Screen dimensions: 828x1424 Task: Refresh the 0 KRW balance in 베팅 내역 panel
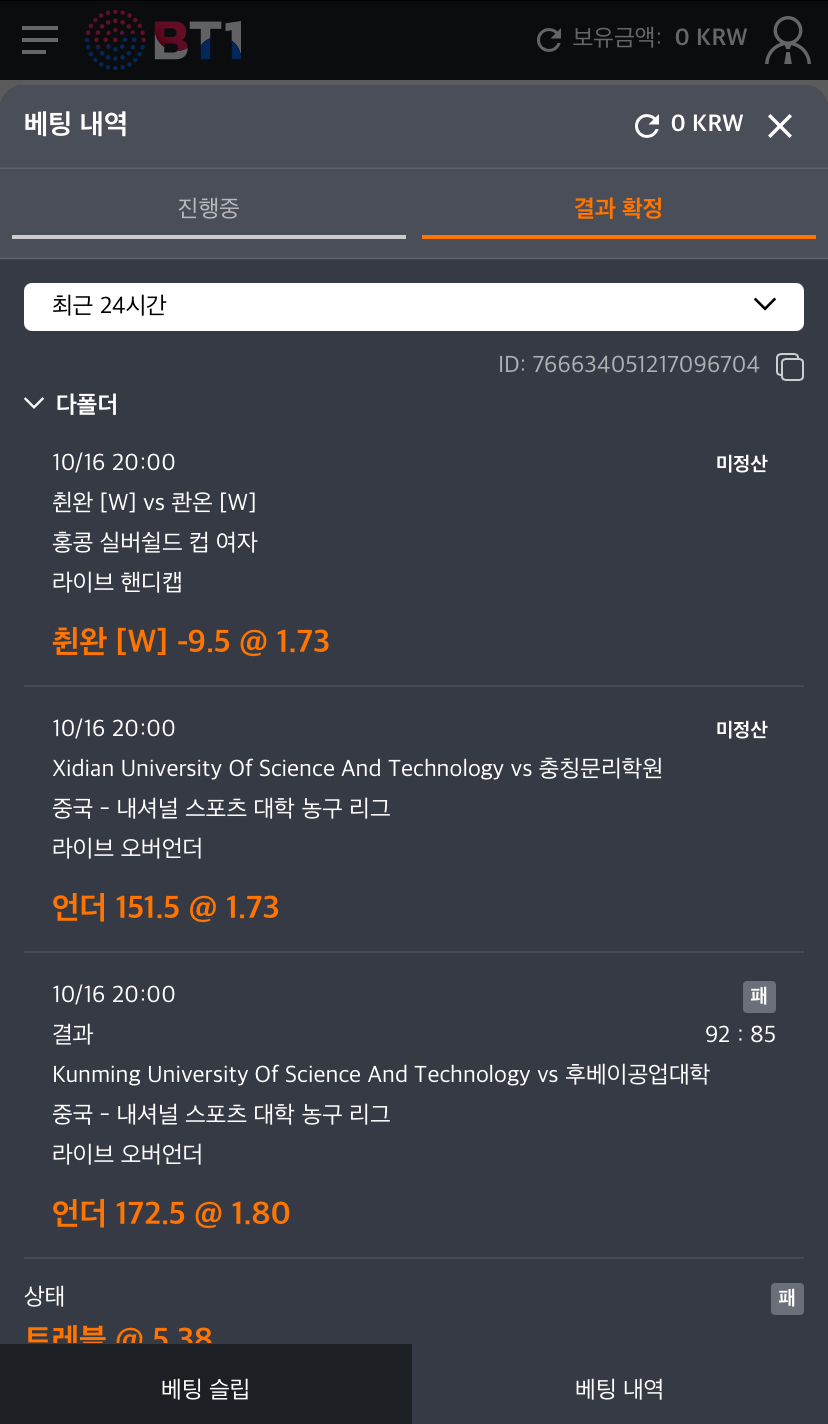(647, 125)
